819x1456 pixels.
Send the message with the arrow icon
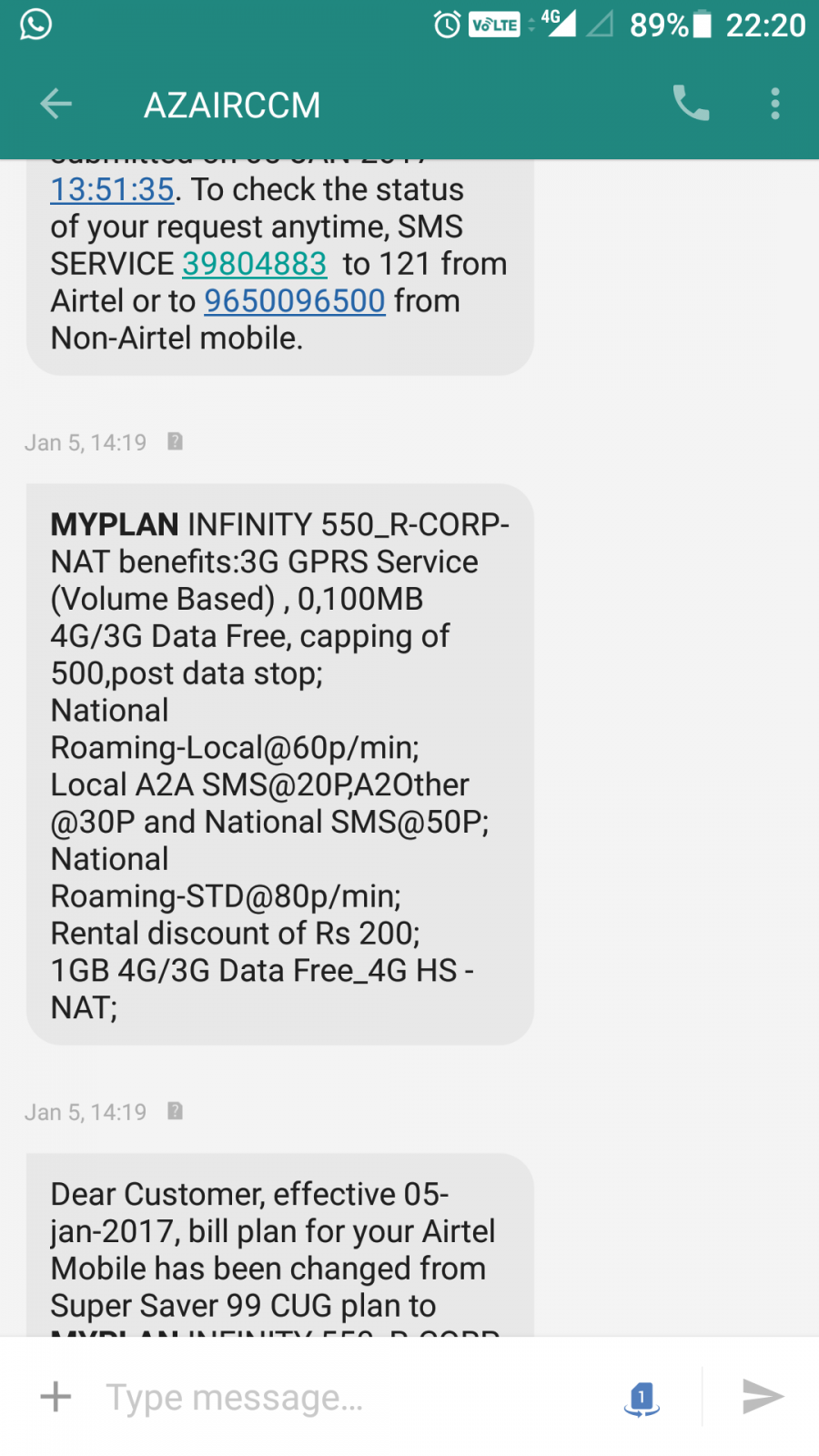(x=763, y=1396)
